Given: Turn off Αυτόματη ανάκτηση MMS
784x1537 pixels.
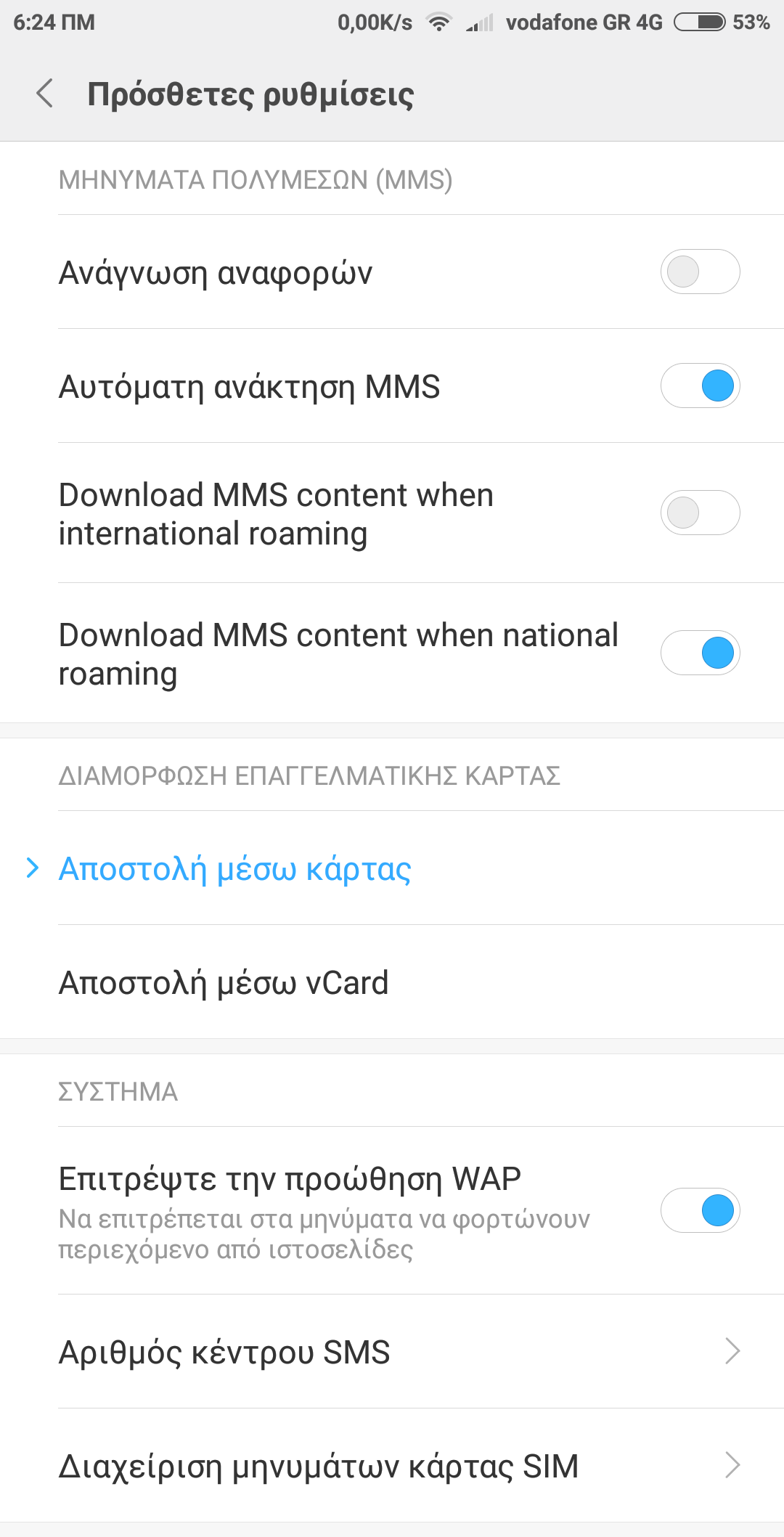Looking at the screenshot, I should click(700, 386).
